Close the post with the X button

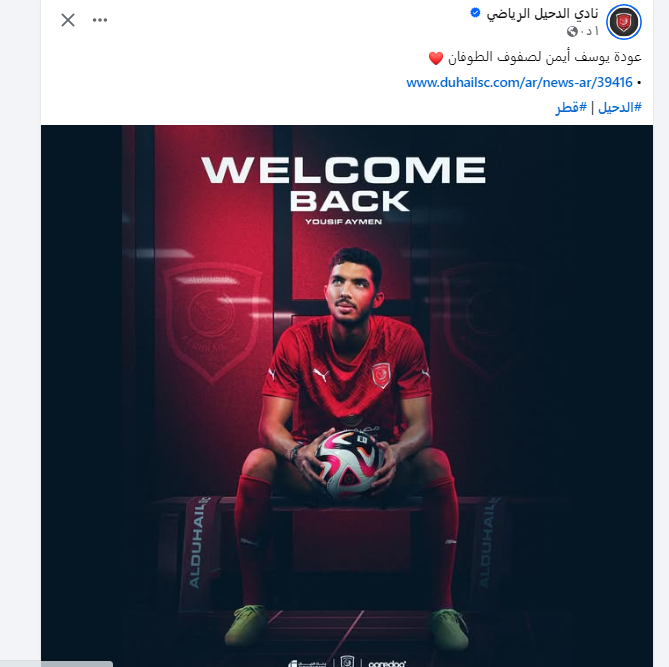(x=68, y=19)
